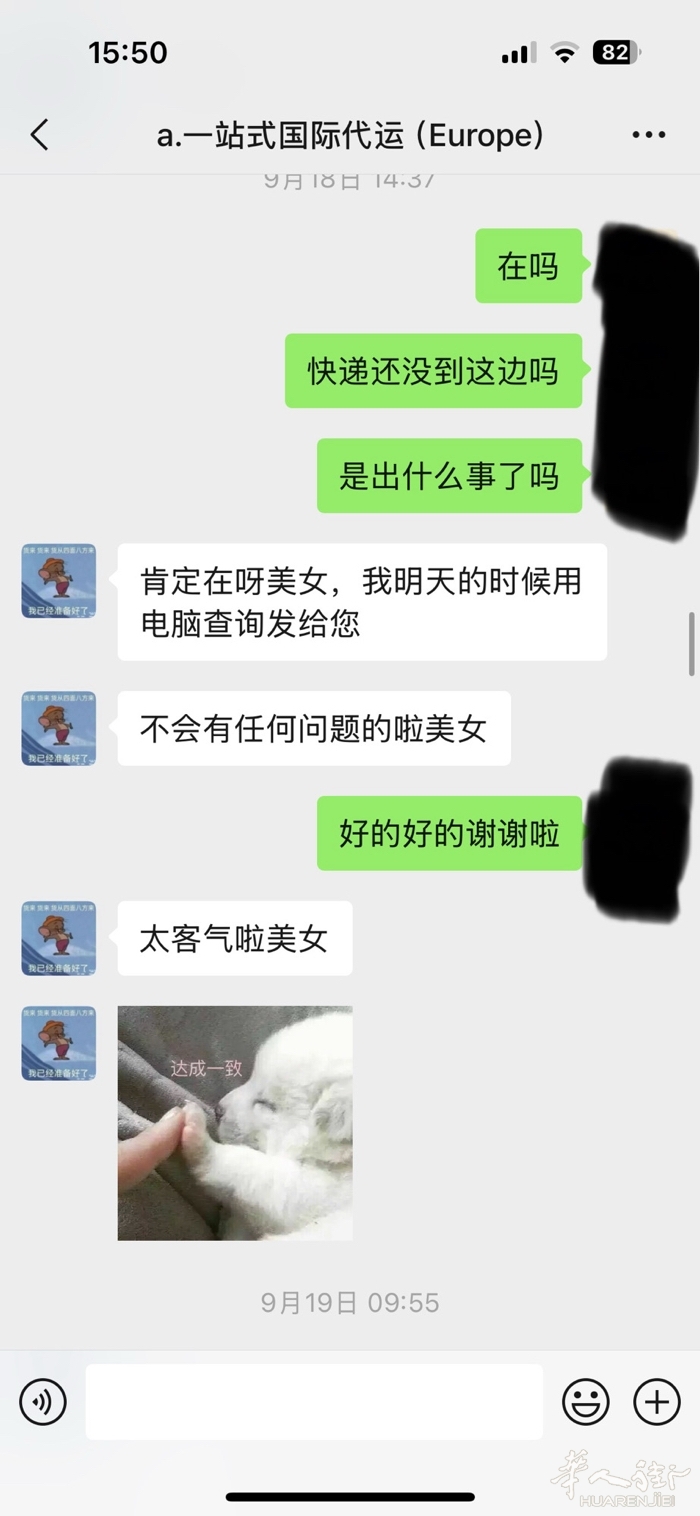Open the plus attachments menu

[x=657, y=1402]
